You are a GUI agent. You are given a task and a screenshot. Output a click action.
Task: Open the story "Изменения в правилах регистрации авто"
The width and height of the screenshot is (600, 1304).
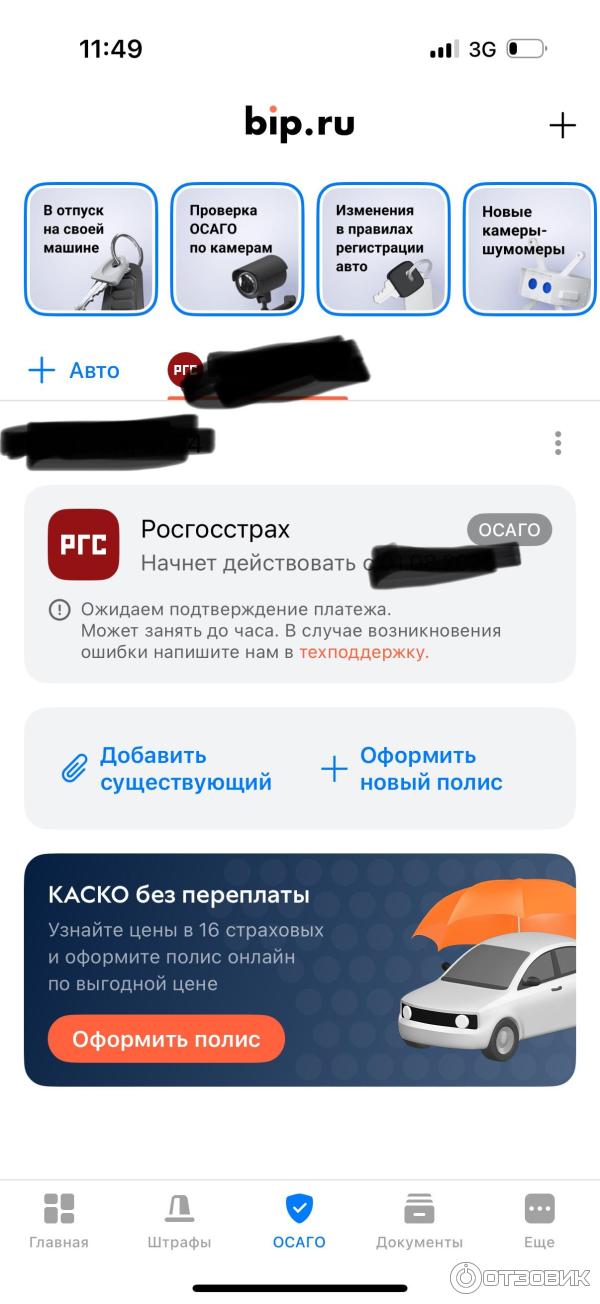point(383,248)
